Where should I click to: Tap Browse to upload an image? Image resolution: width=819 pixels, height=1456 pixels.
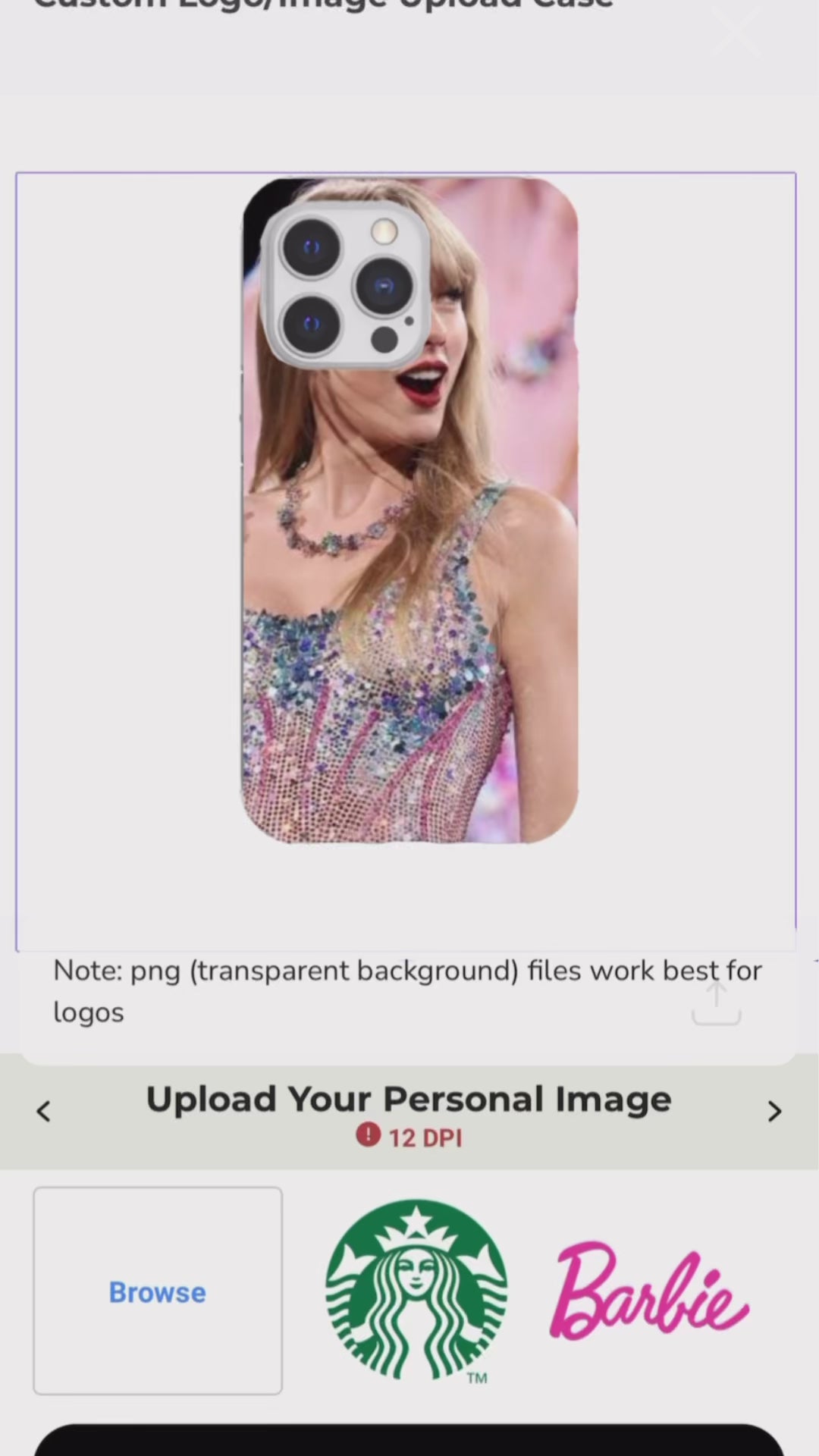158,1291
